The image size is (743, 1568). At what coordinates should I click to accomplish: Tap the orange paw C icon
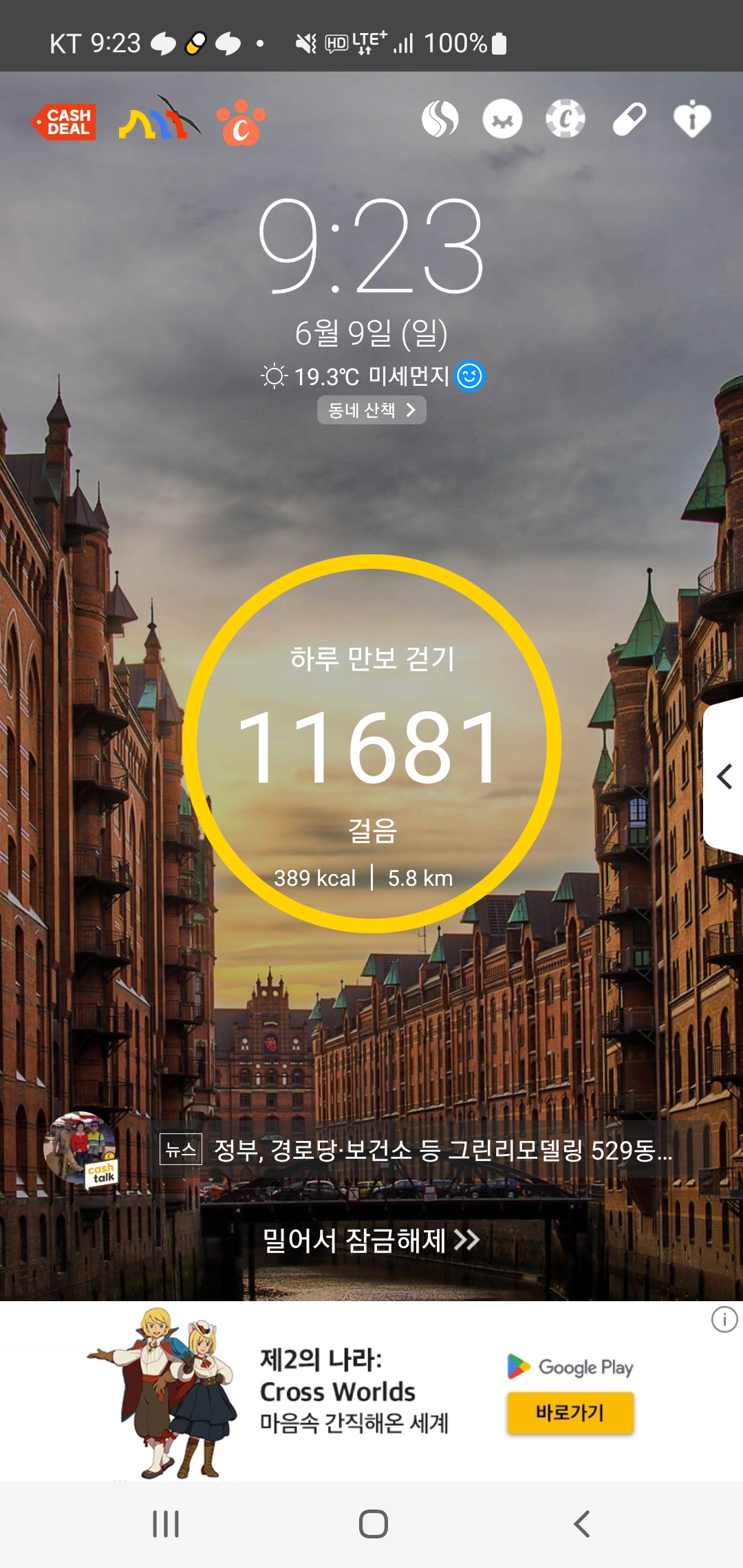point(241,122)
